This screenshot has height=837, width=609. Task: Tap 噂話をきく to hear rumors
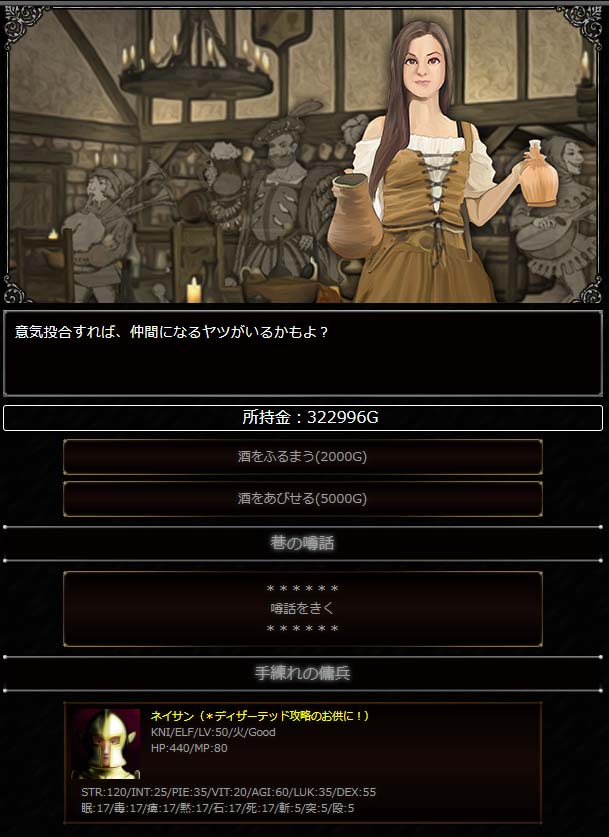pos(303,609)
